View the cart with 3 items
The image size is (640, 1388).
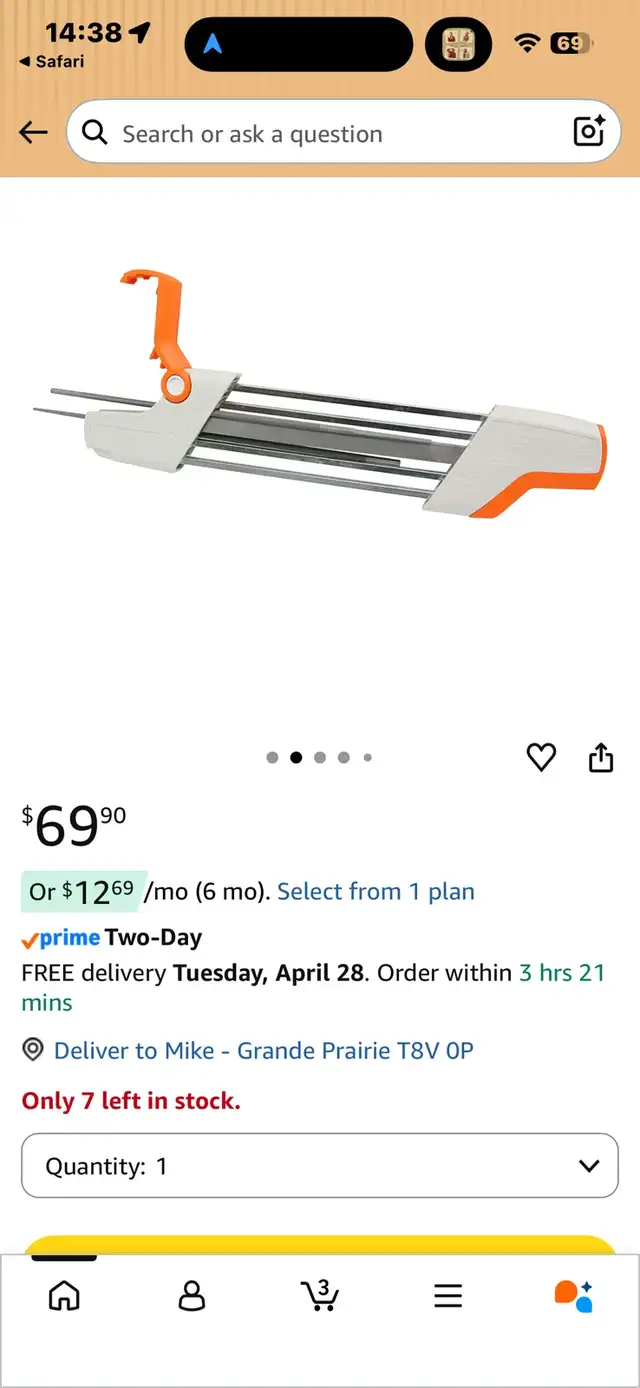click(320, 1295)
